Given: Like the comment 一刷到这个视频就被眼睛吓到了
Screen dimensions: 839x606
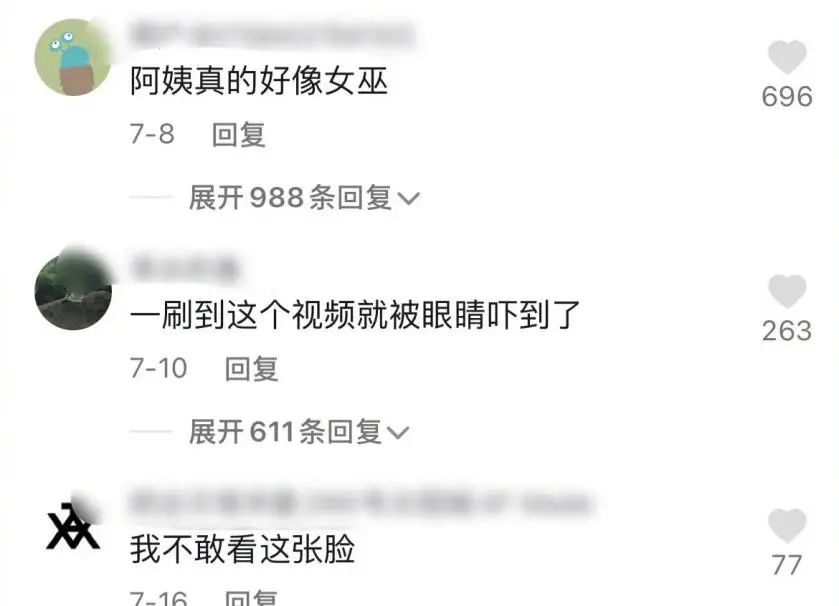Looking at the screenshot, I should [x=787, y=291].
